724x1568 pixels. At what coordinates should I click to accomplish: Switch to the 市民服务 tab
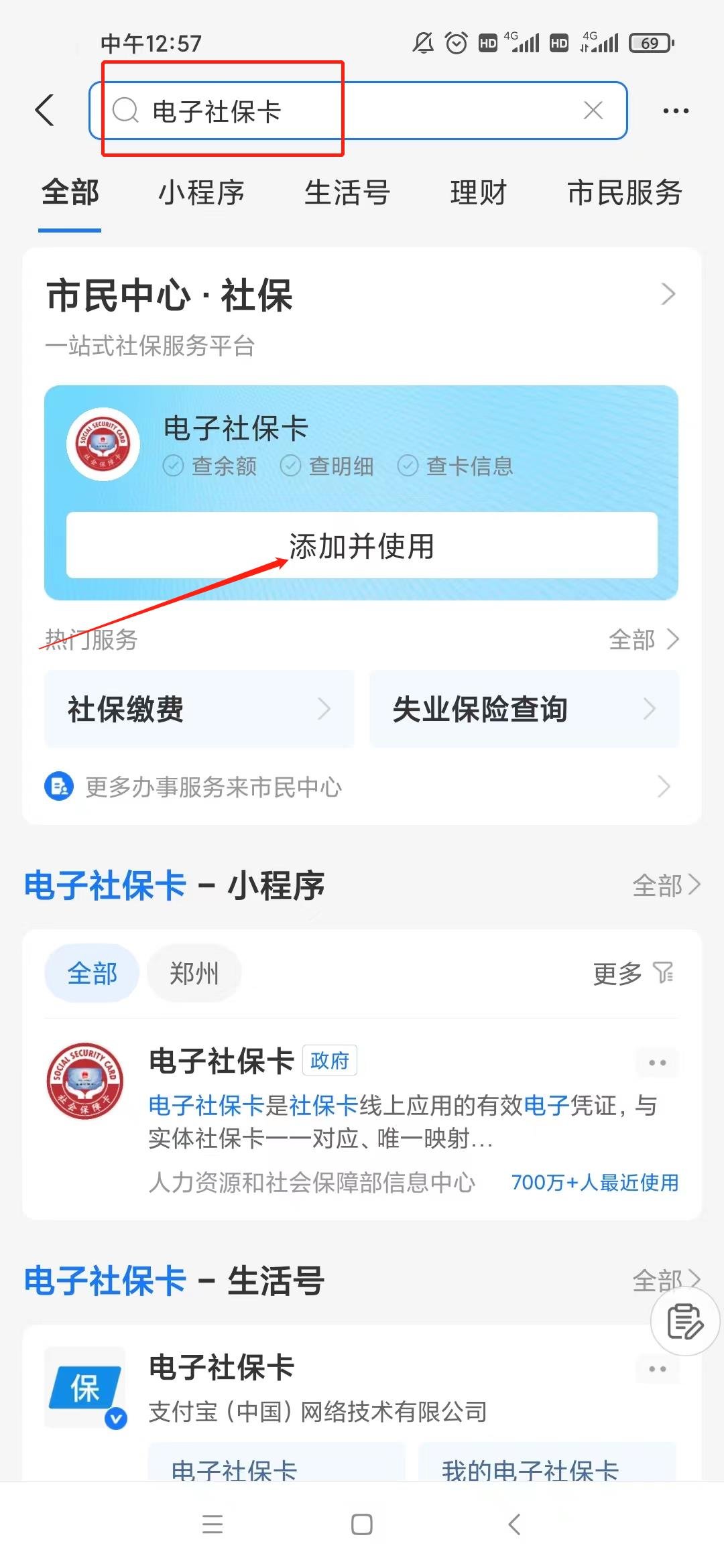624,193
